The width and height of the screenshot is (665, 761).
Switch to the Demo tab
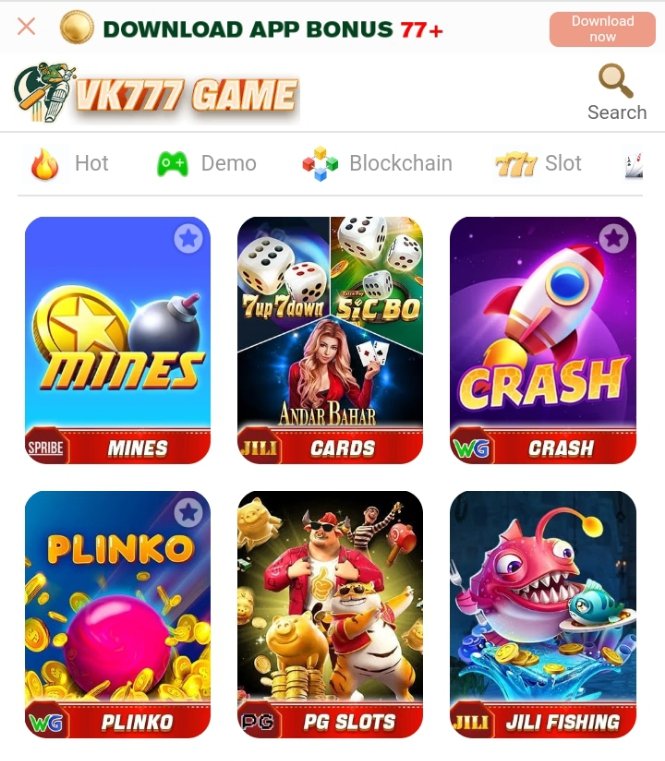click(207, 163)
